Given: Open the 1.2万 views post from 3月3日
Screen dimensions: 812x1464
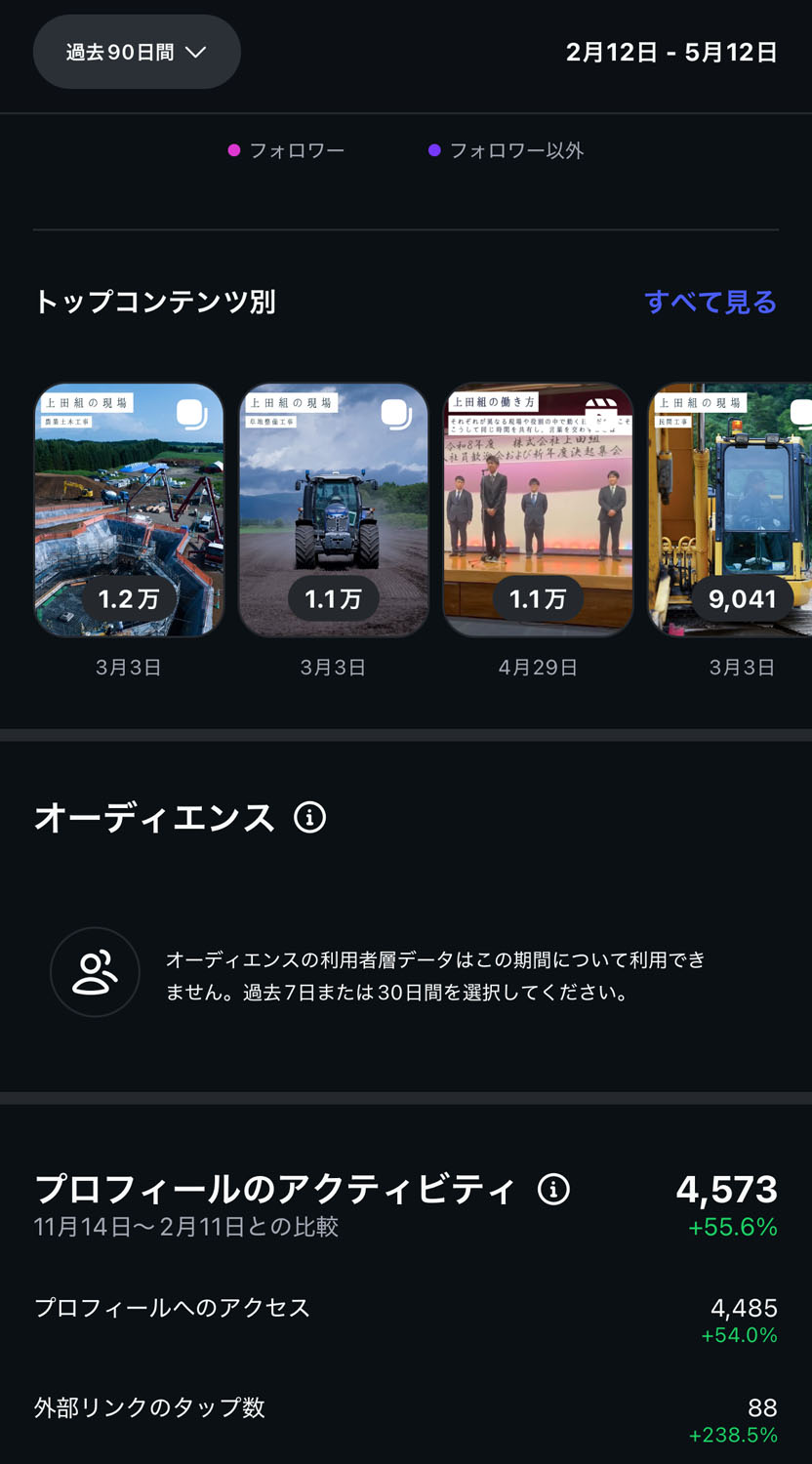Looking at the screenshot, I should pos(129,509).
